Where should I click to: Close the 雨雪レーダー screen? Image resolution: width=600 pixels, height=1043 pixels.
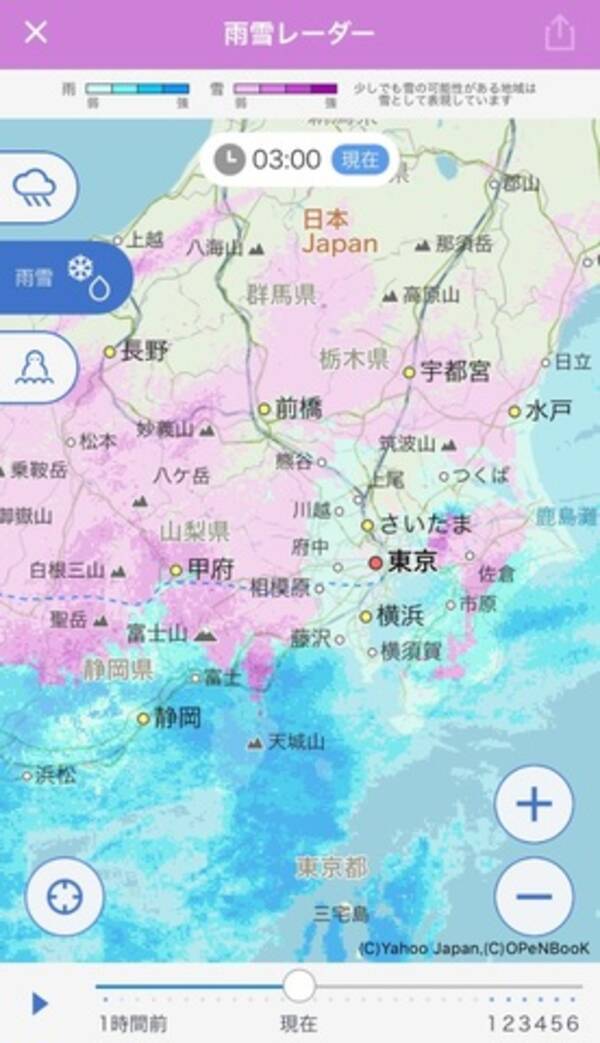[36, 33]
